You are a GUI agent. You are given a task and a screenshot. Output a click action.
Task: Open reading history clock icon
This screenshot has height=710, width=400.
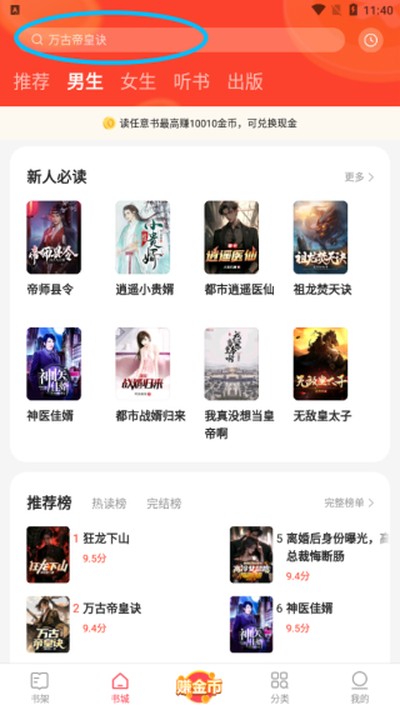(x=371, y=40)
